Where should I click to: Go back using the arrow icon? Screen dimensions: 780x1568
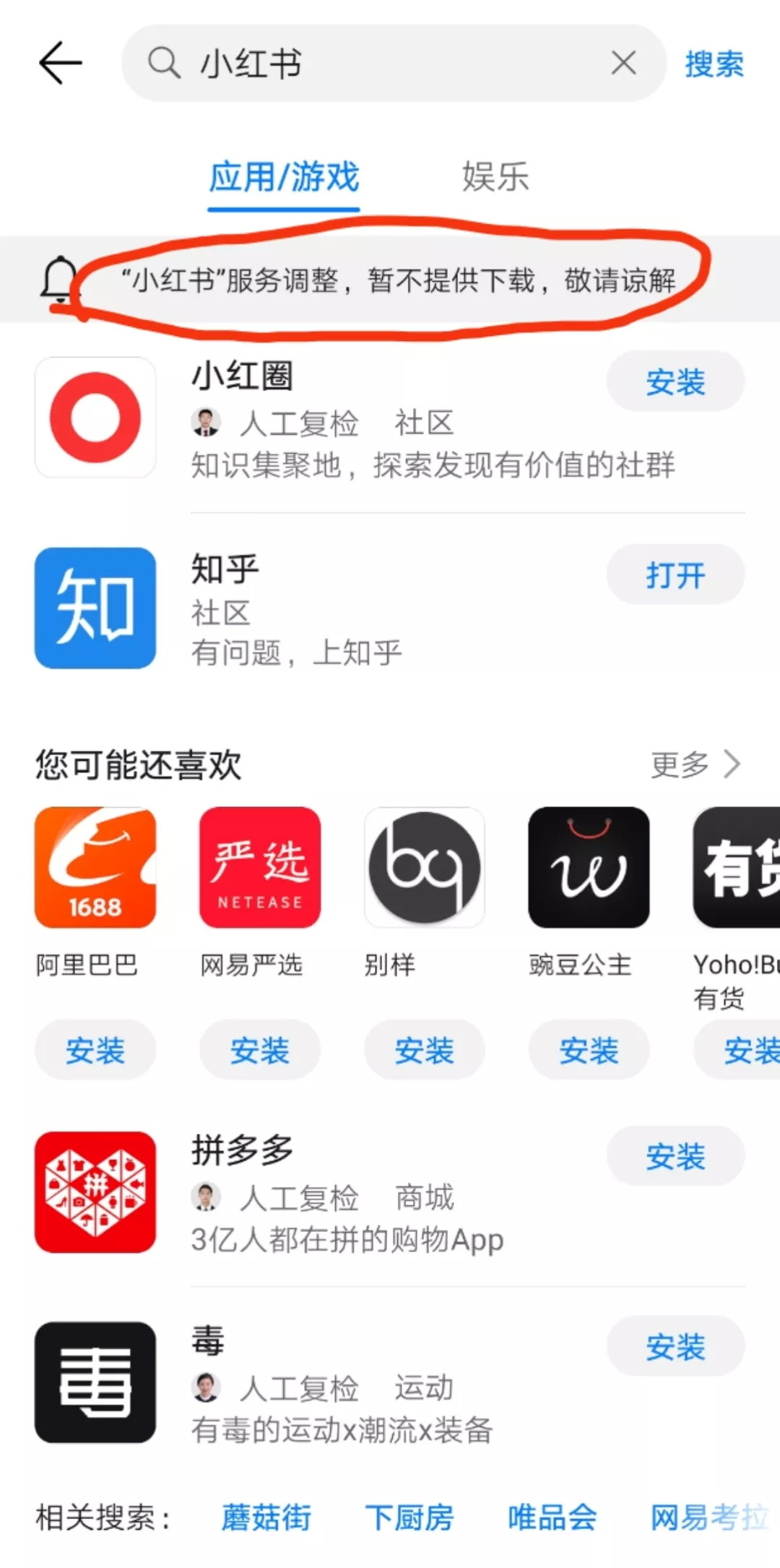pyautogui.click(x=61, y=63)
